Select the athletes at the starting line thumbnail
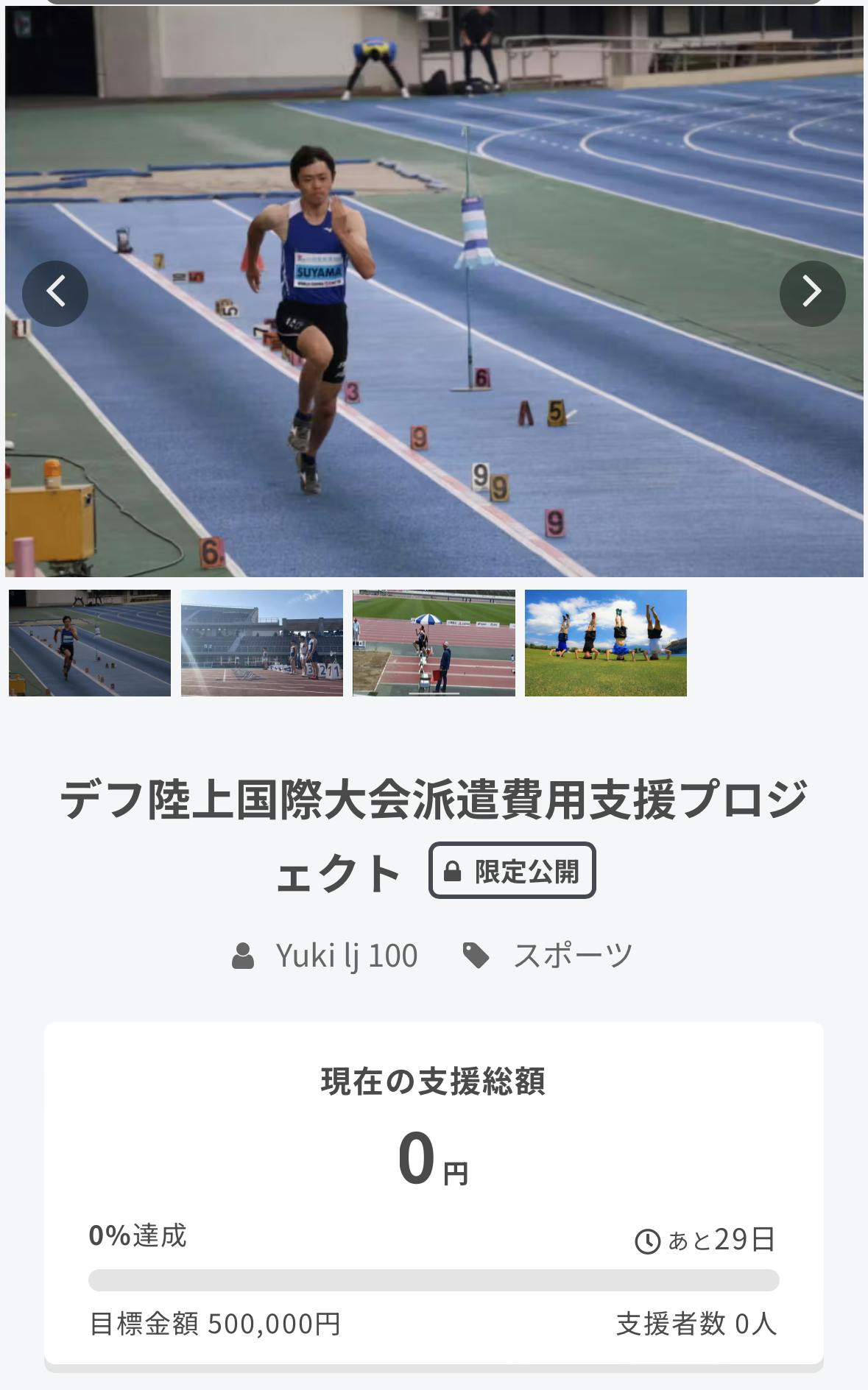The image size is (868, 1390). [x=262, y=643]
